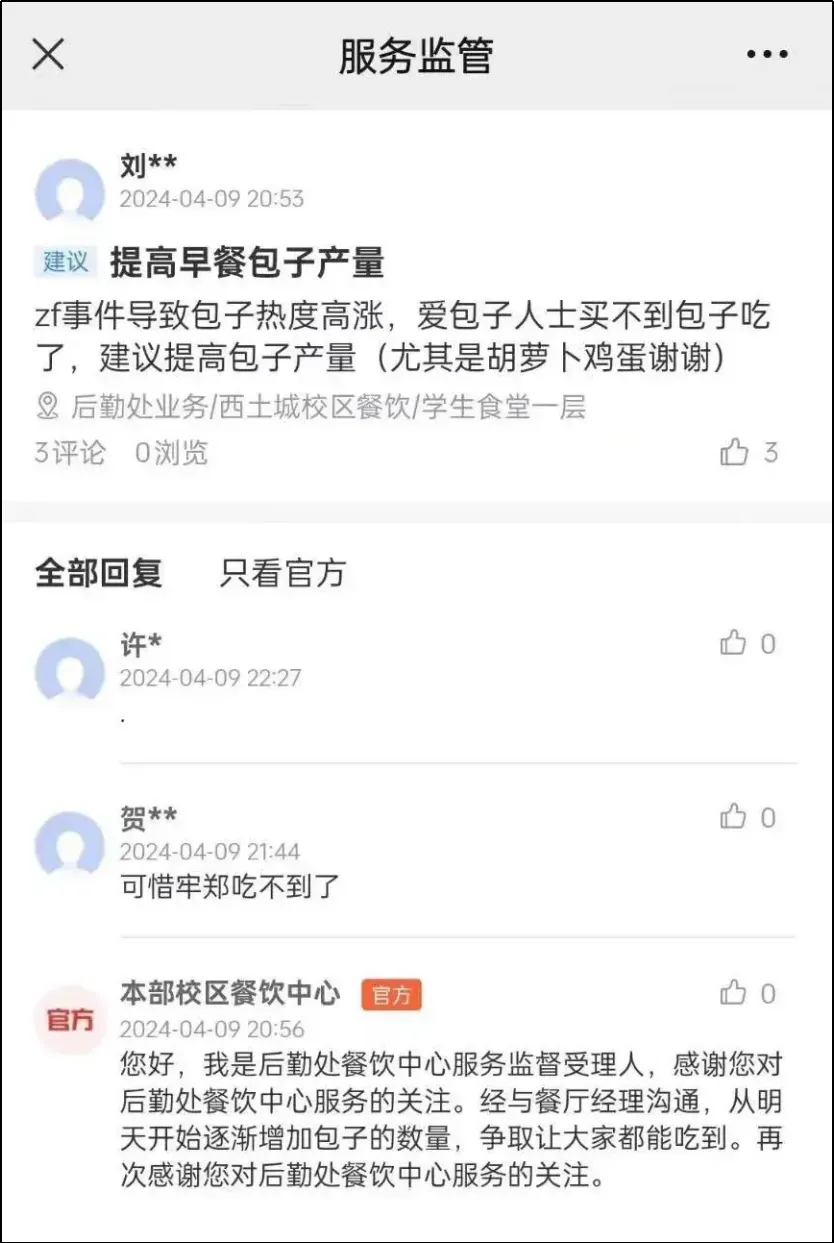Close the 服务监管 page

[x=48, y=55]
